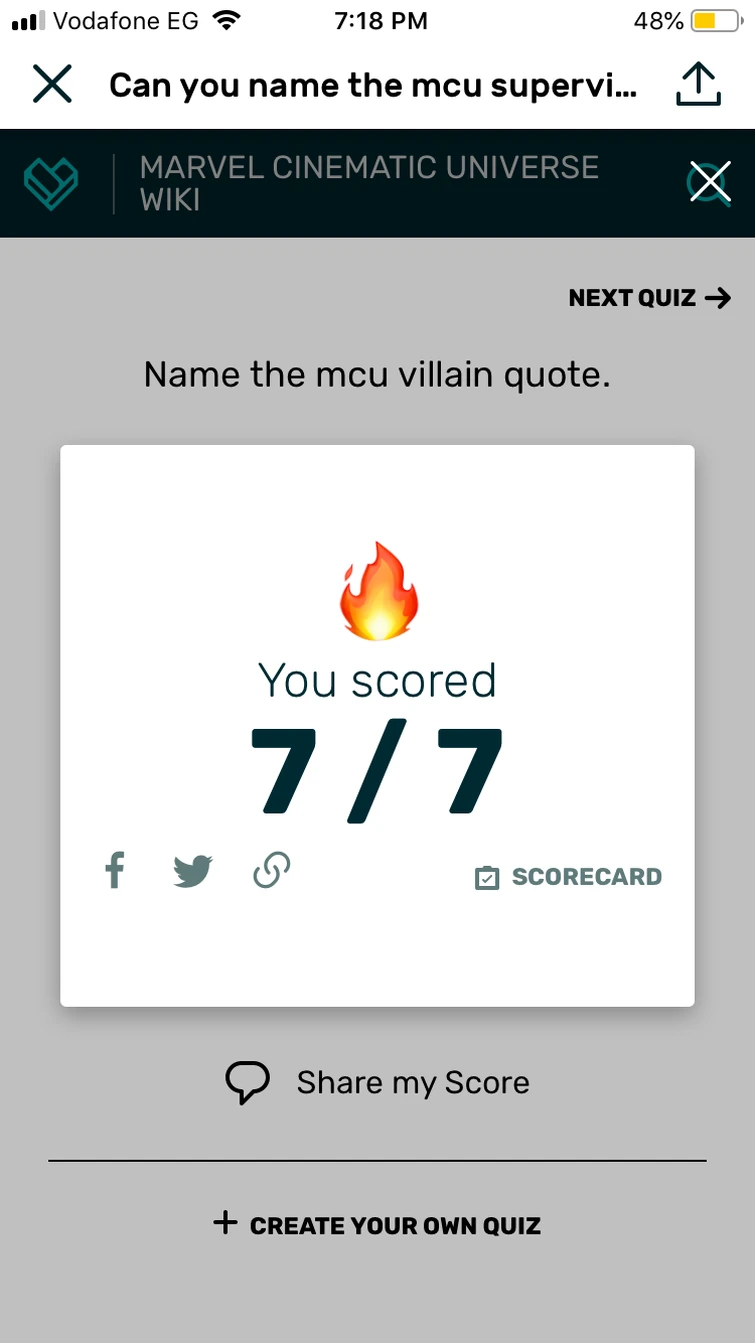The height and width of the screenshot is (1343, 755).
Task: Close the search icon in the wiki bar
Action: click(x=709, y=182)
